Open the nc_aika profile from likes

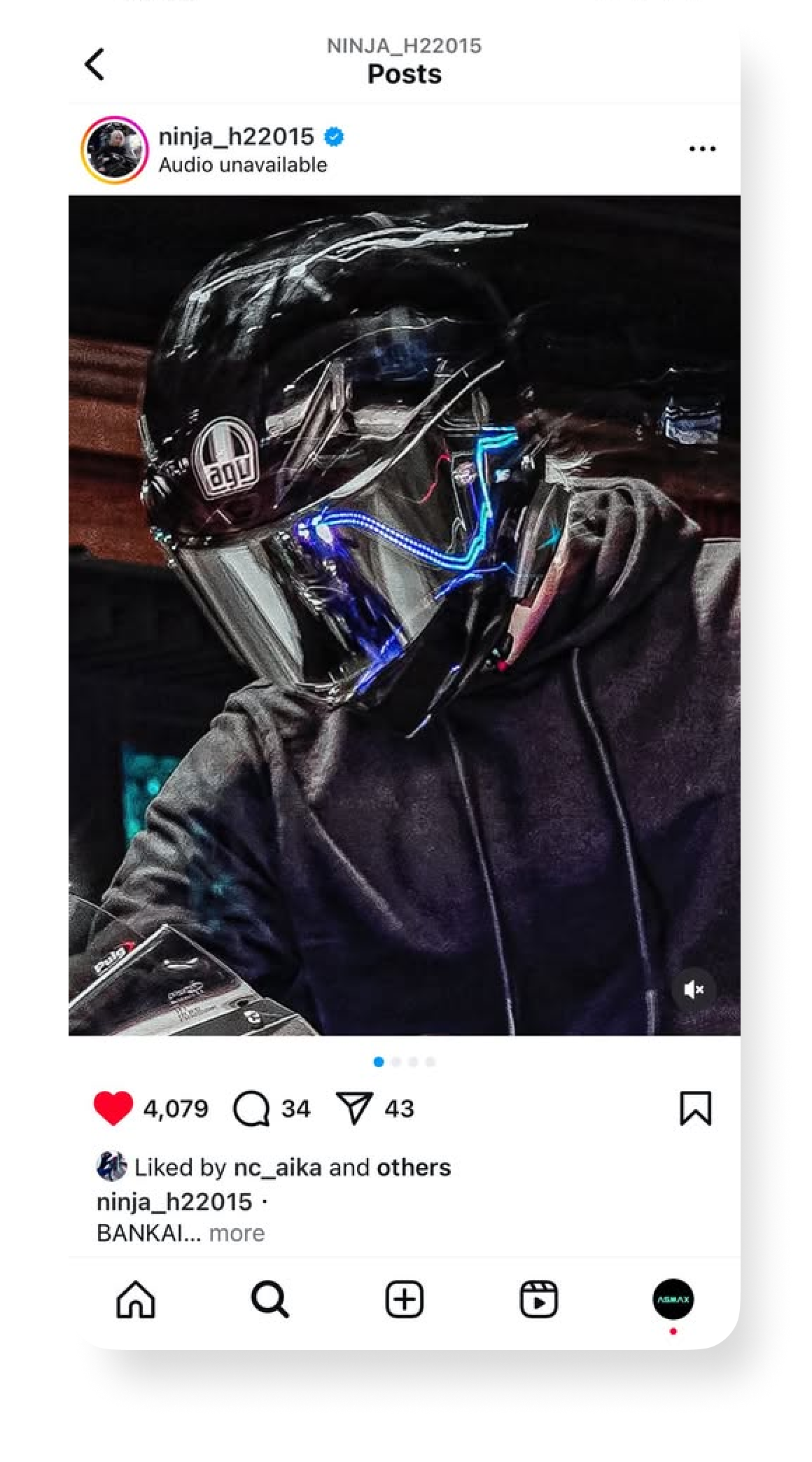coord(277,1167)
